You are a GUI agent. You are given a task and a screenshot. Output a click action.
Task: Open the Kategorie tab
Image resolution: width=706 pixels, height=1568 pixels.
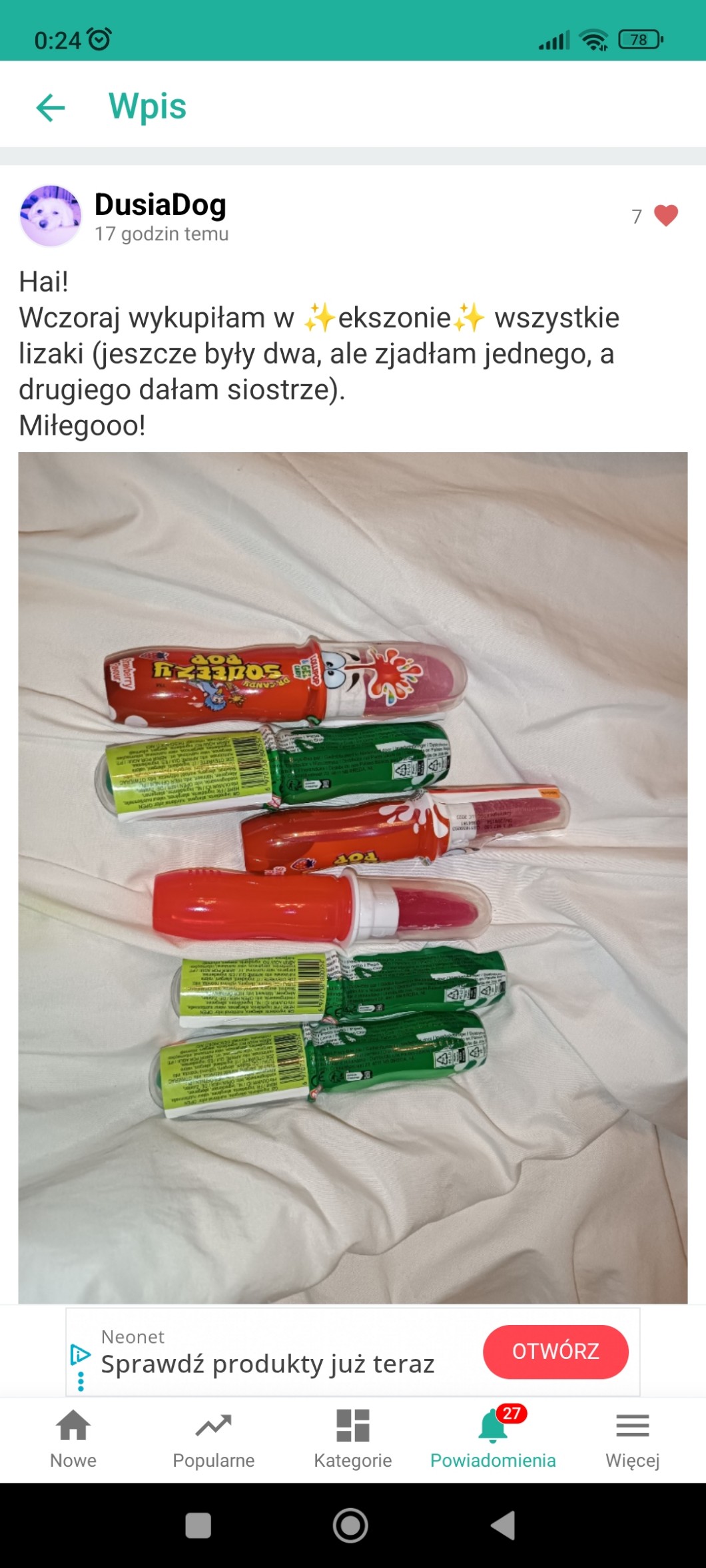pyautogui.click(x=353, y=1439)
